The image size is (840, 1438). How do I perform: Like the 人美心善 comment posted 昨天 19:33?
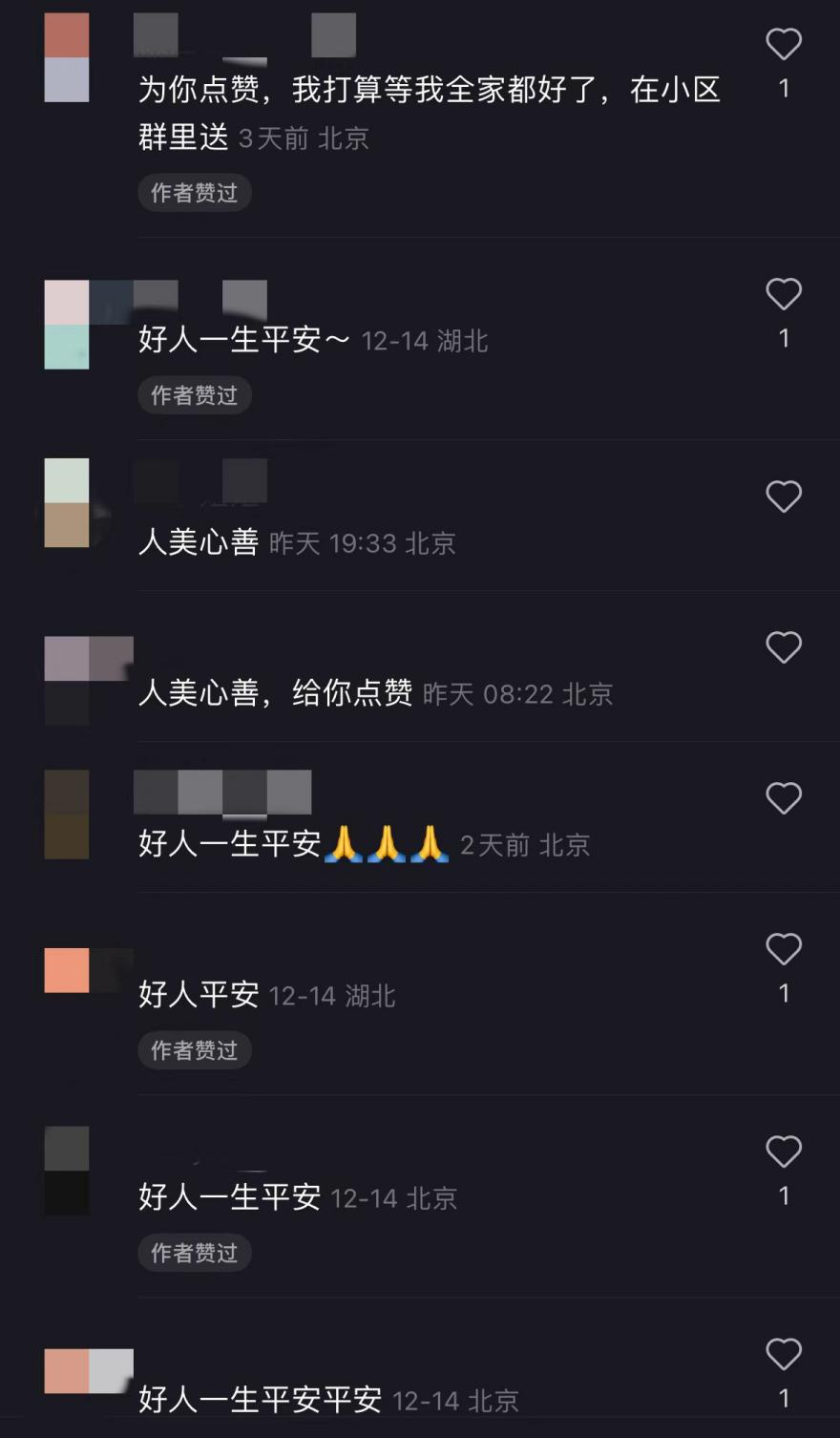click(784, 497)
